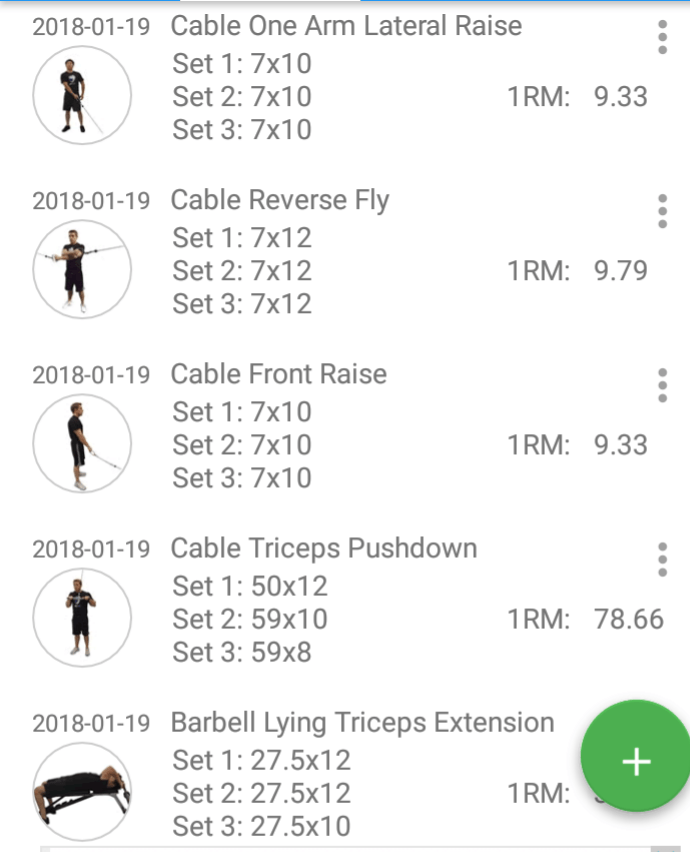
Task: Open overflow menu for Cable Triceps Pushdown
Action: (662, 559)
